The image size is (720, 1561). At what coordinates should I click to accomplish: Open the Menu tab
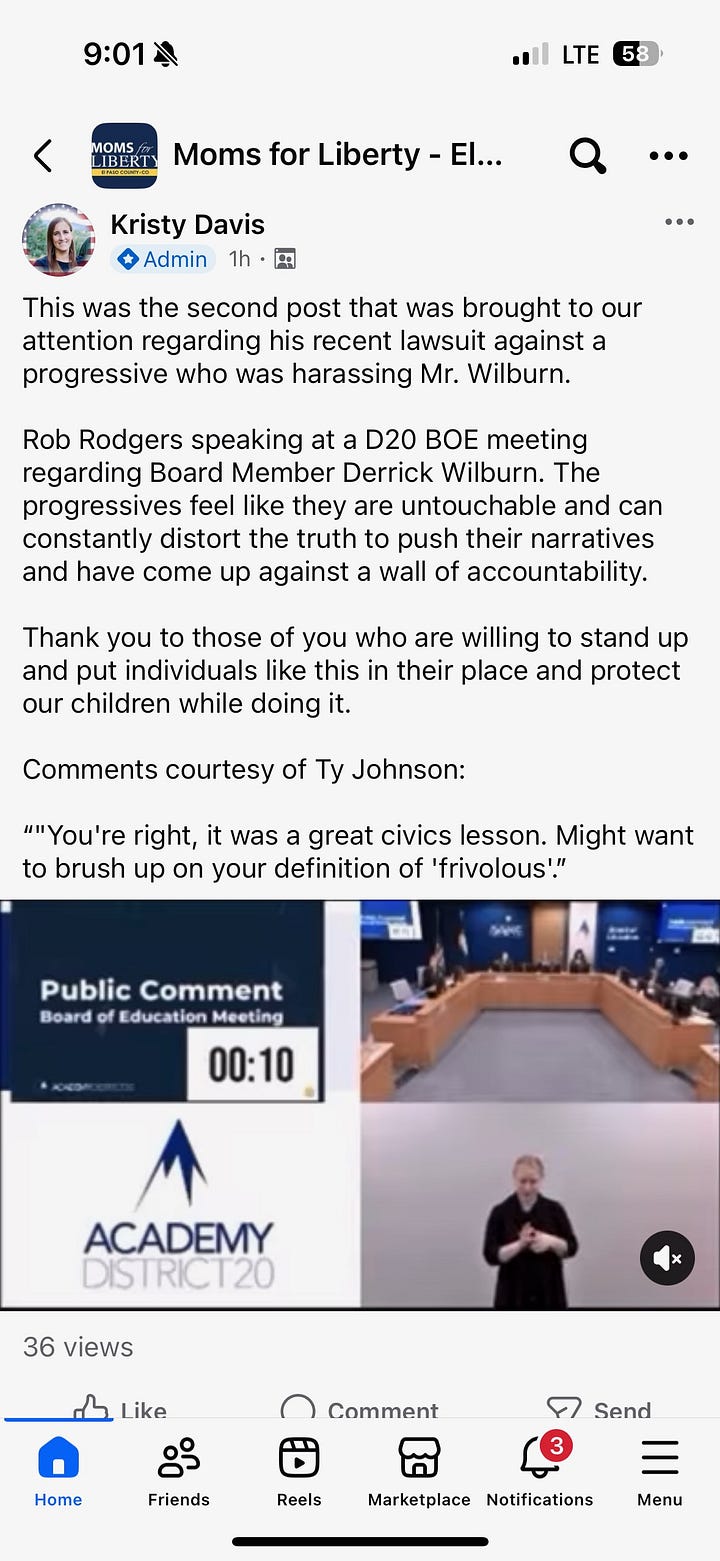click(x=660, y=1472)
